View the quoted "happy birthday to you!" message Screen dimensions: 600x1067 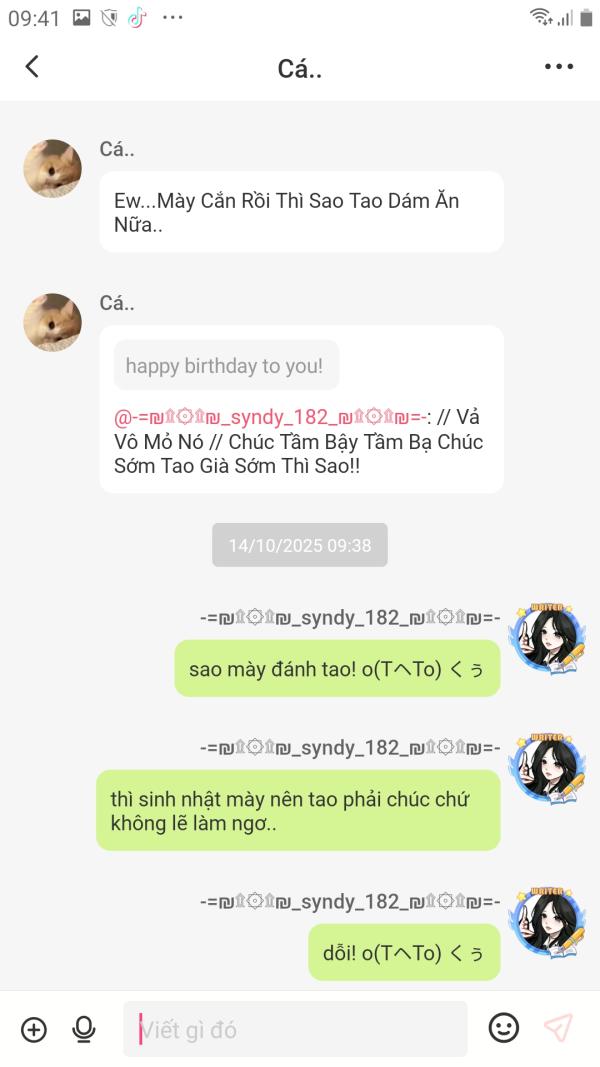[x=226, y=366]
